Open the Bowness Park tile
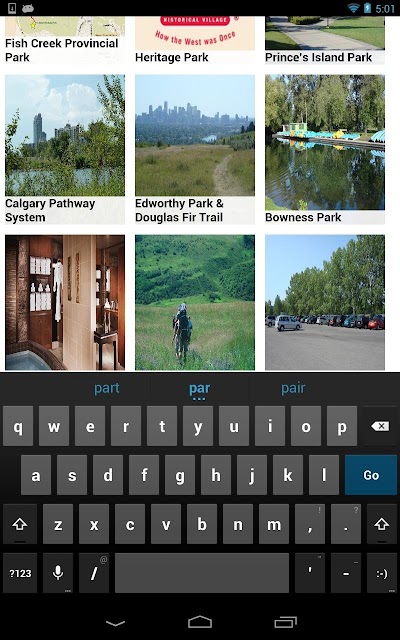Screen dimensions: 400x640 [325, 149]
